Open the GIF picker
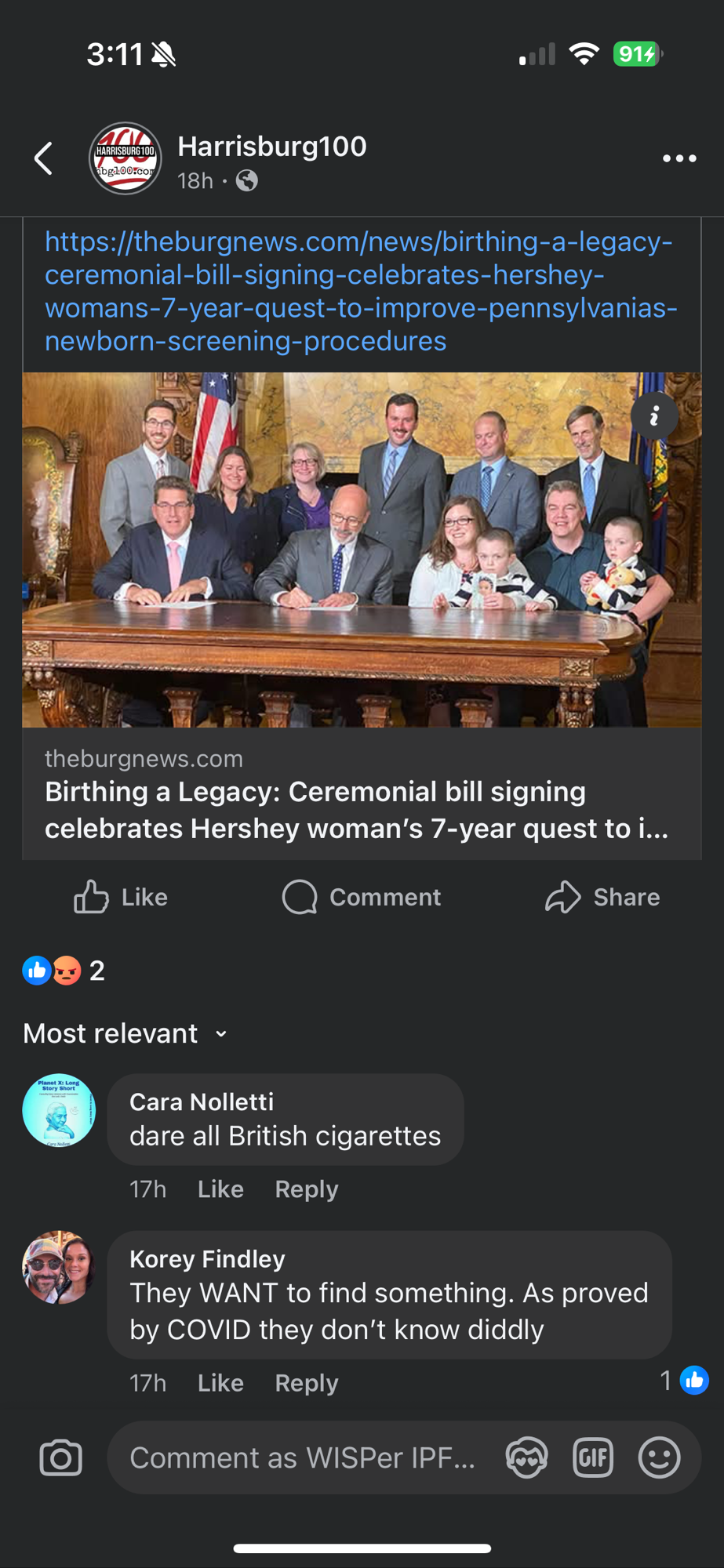Image resolution: width=724 pixels, height=1568 pixels. (592, 1458)
